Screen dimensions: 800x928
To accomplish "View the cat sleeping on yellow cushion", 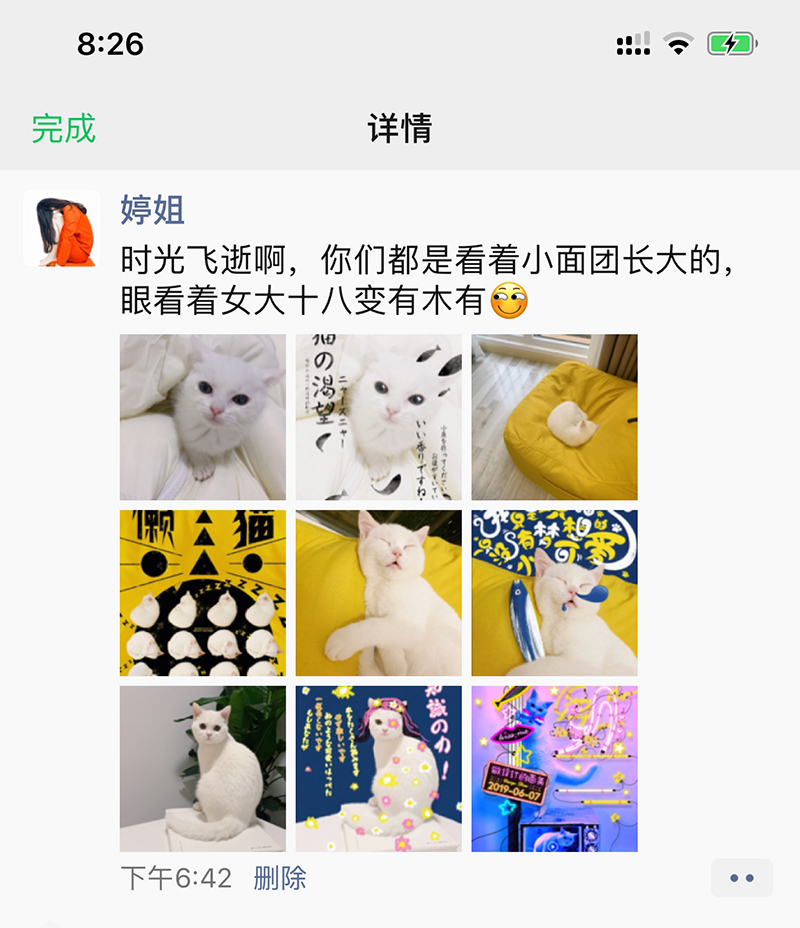I will point(379,593).
